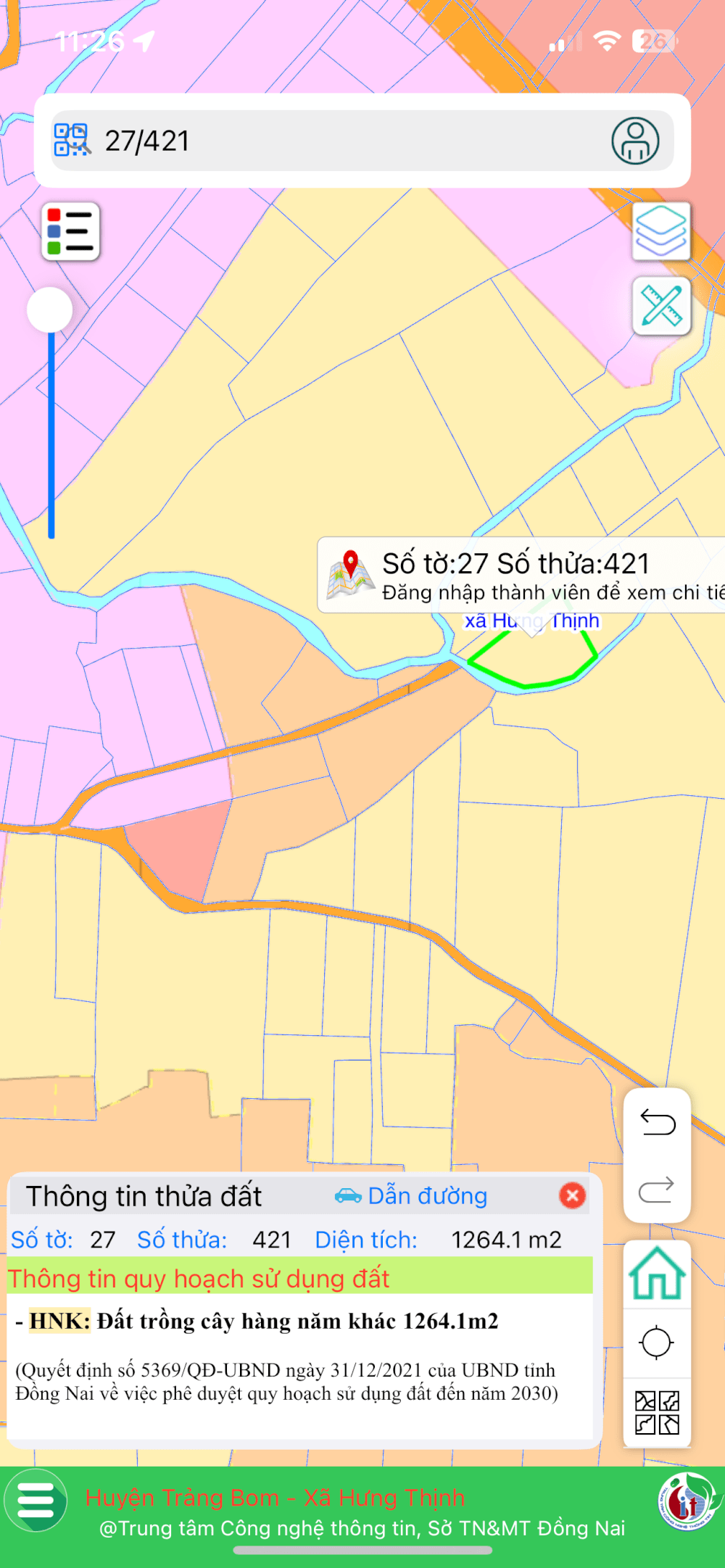
Task: Select the measurement tool
Action: tap(660, 307)
